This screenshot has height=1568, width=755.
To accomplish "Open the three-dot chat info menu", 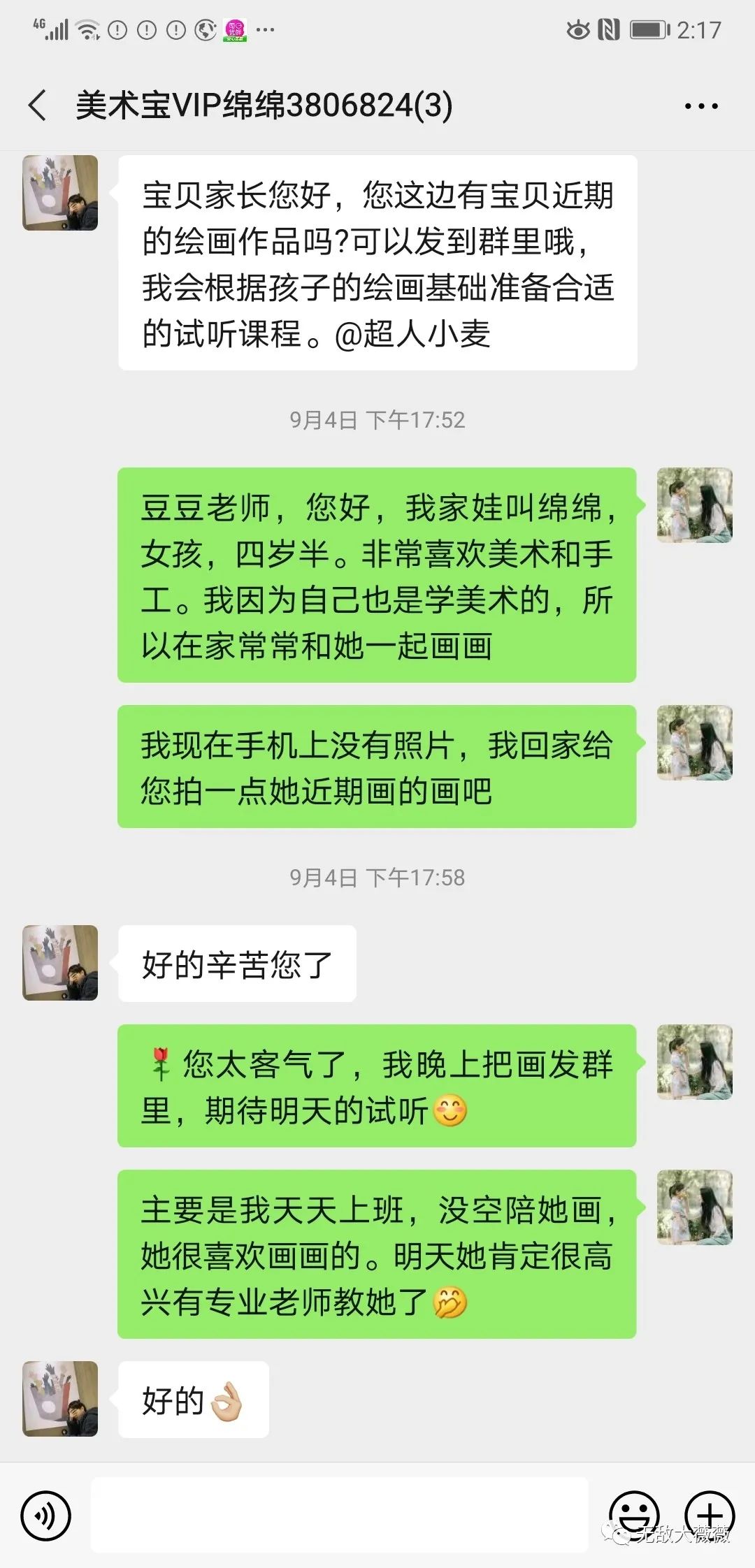I will point(701,106).
